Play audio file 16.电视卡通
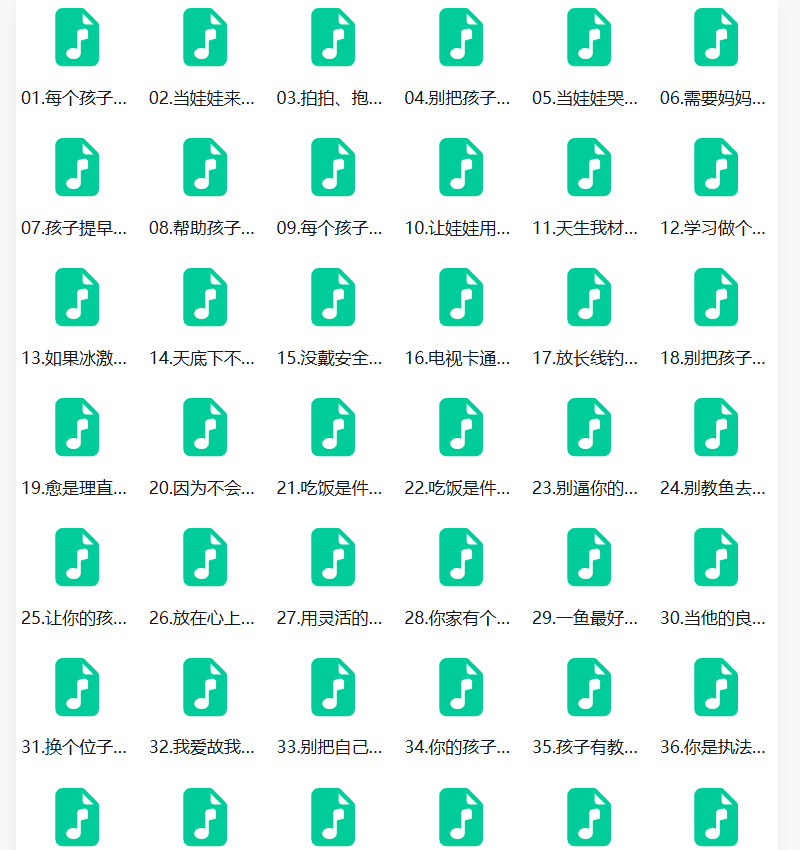Image resolution: width=800 pixels, height=850 pixels. (x=461, y=297)
